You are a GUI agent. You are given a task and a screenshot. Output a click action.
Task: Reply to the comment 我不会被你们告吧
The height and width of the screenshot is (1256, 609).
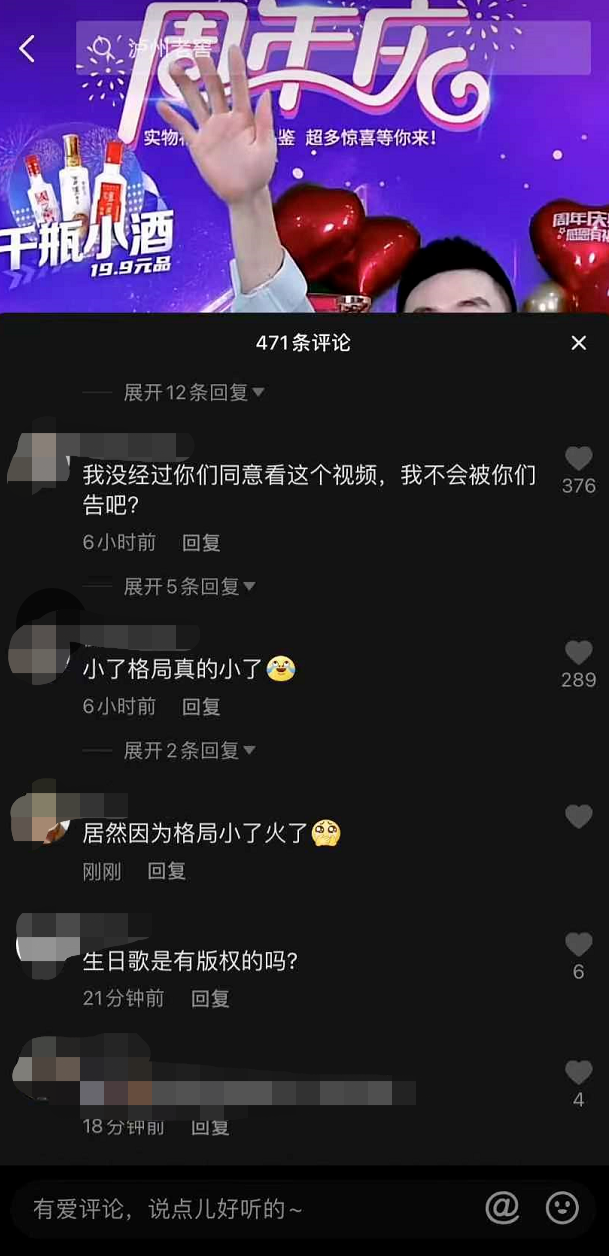201,543
